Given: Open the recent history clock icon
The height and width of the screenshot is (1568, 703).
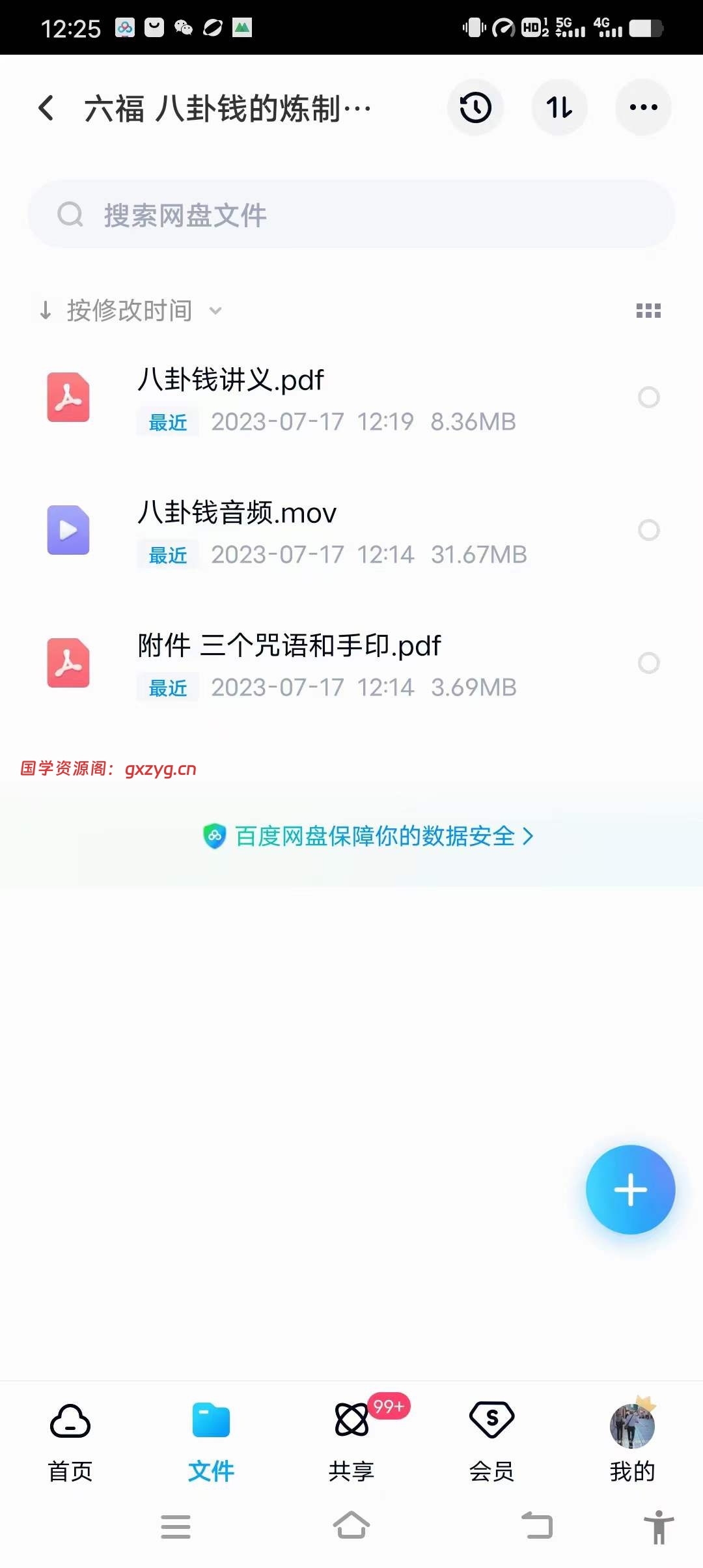Looking at the screenshot, I should [x=476, y=108].
